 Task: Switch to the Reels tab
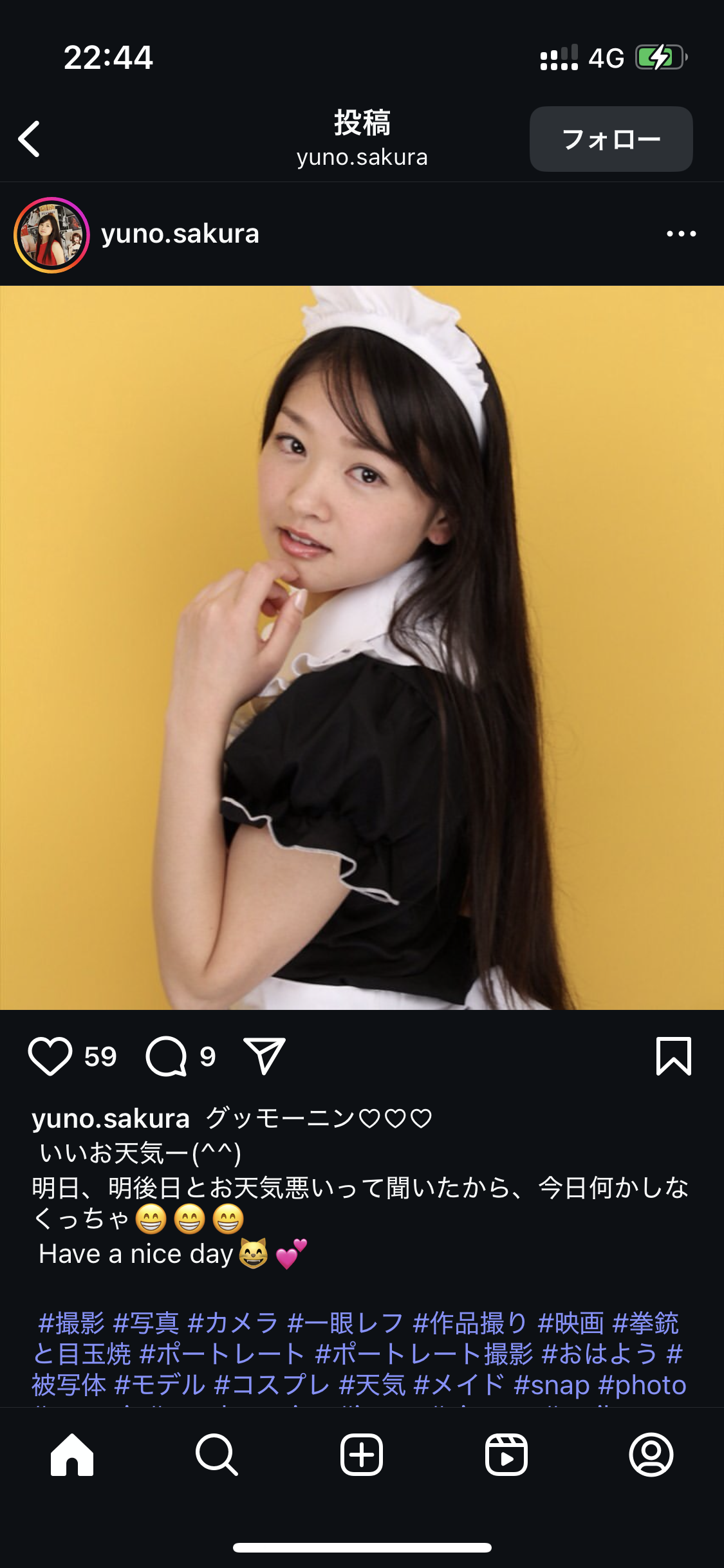tap(506, 1455)
